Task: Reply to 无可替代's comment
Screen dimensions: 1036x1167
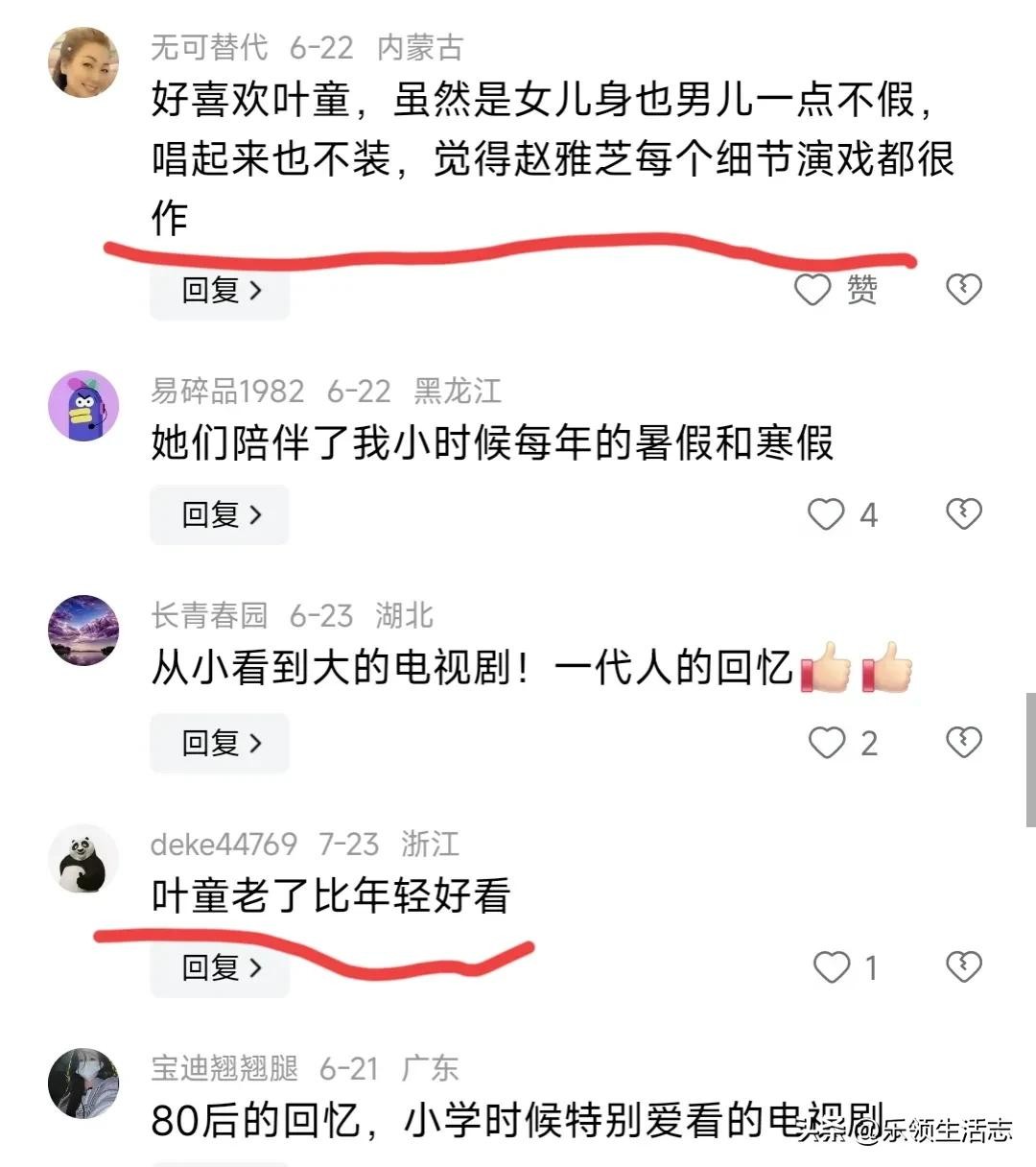Action: point(220,290)
